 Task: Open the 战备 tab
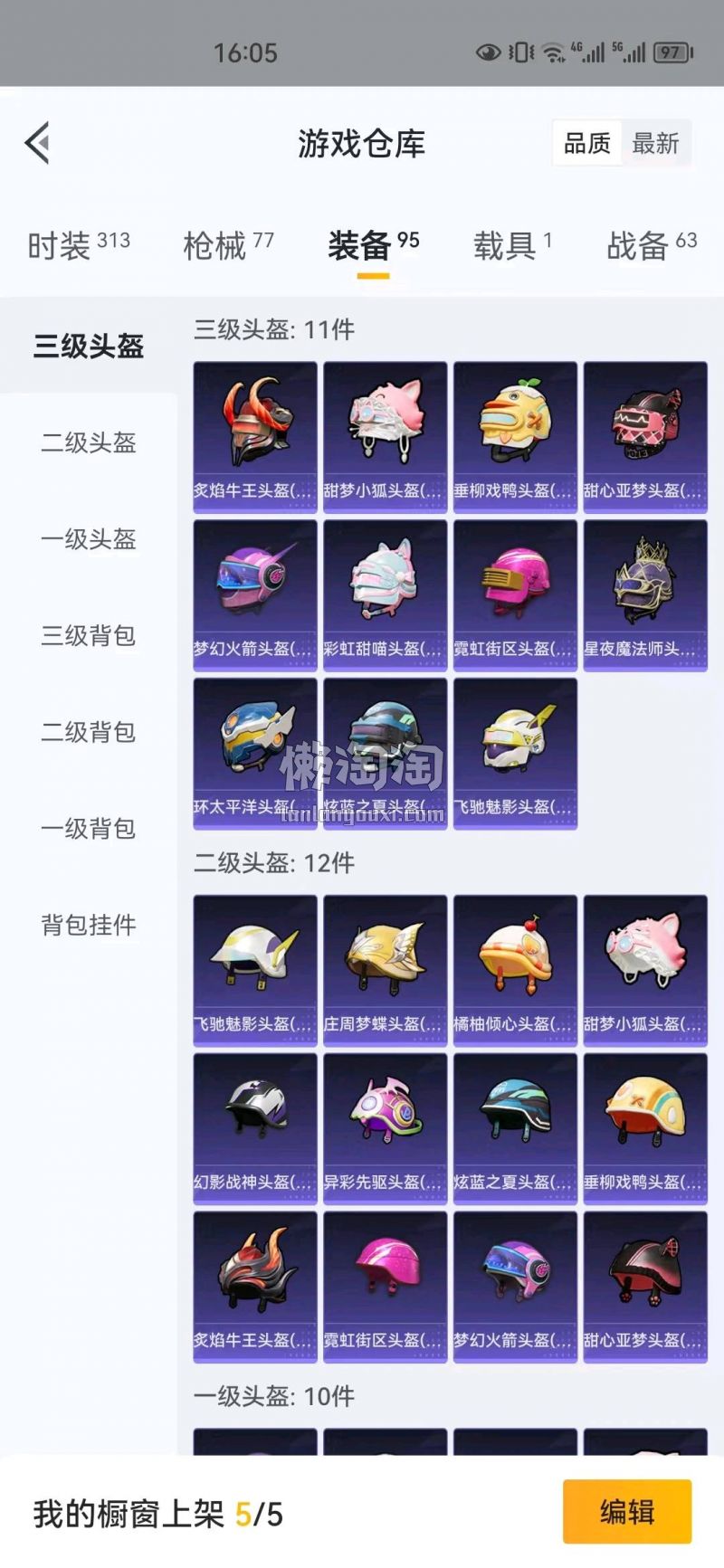click(x=651, y=244)
